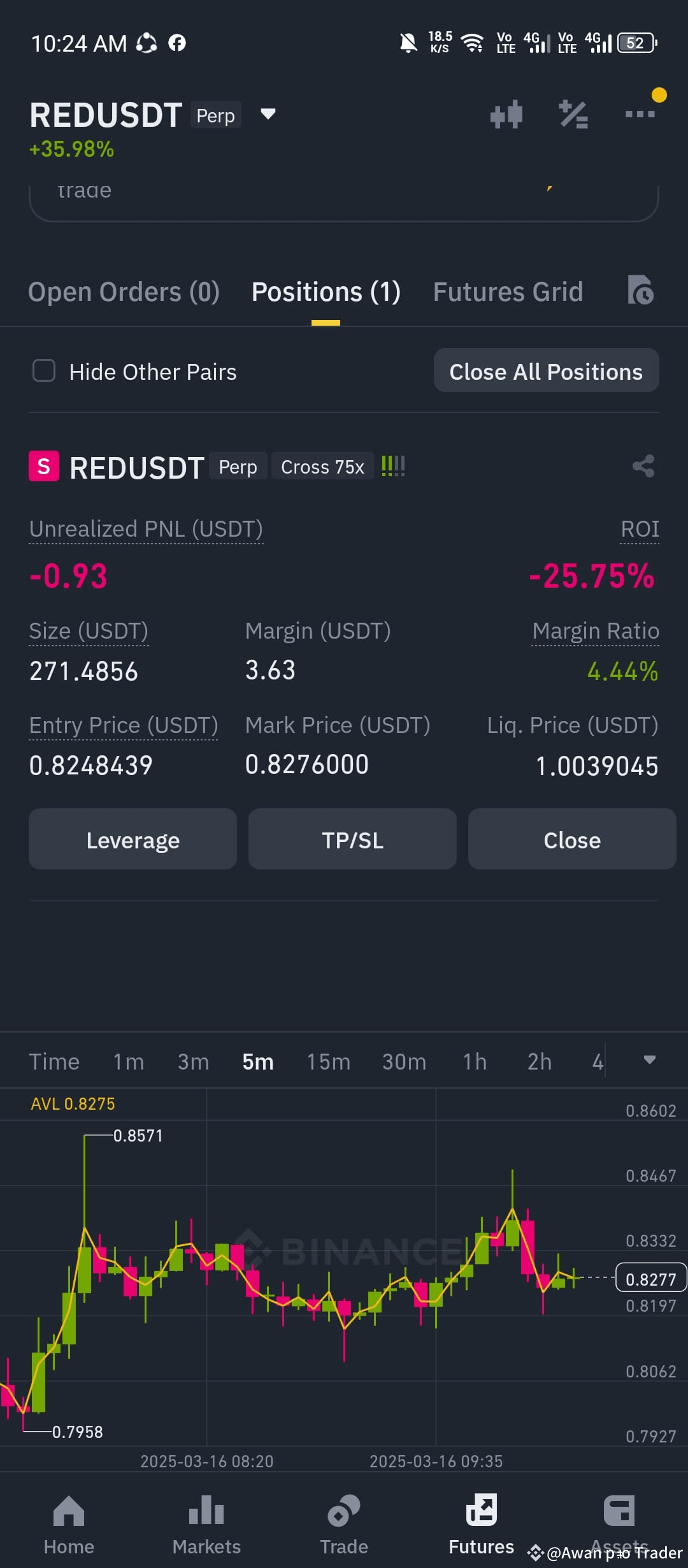Switch to Open Orders tab
The image size is (688, 1568).
(123, 291)
